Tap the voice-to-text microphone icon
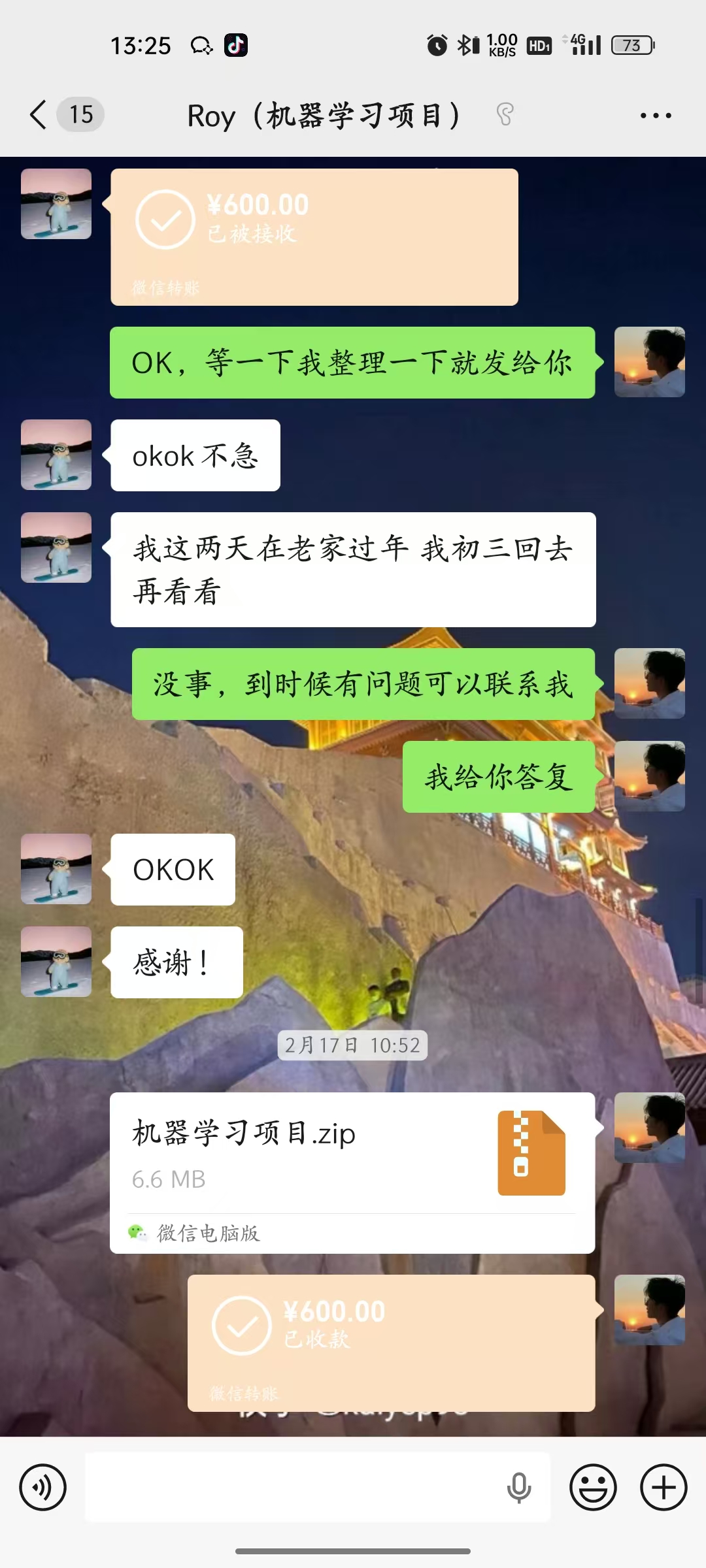 pos(518,1486)
